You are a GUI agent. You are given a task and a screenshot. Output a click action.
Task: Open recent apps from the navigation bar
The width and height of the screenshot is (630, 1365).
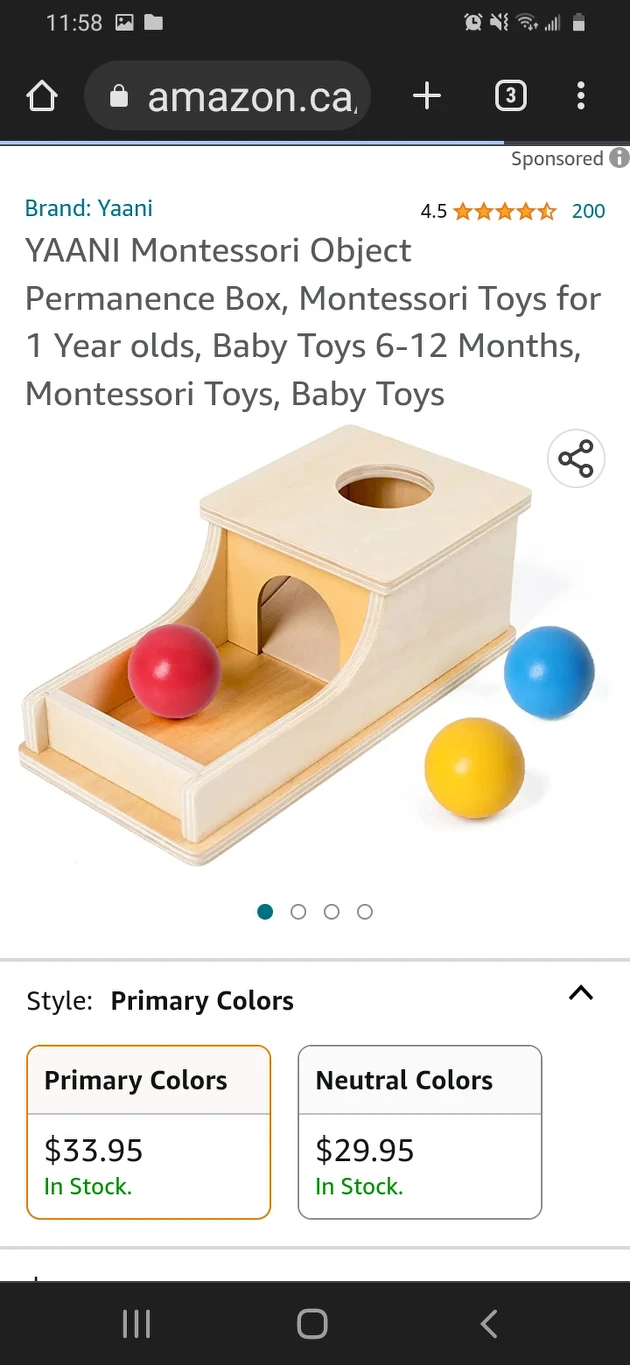(136, 1324)
